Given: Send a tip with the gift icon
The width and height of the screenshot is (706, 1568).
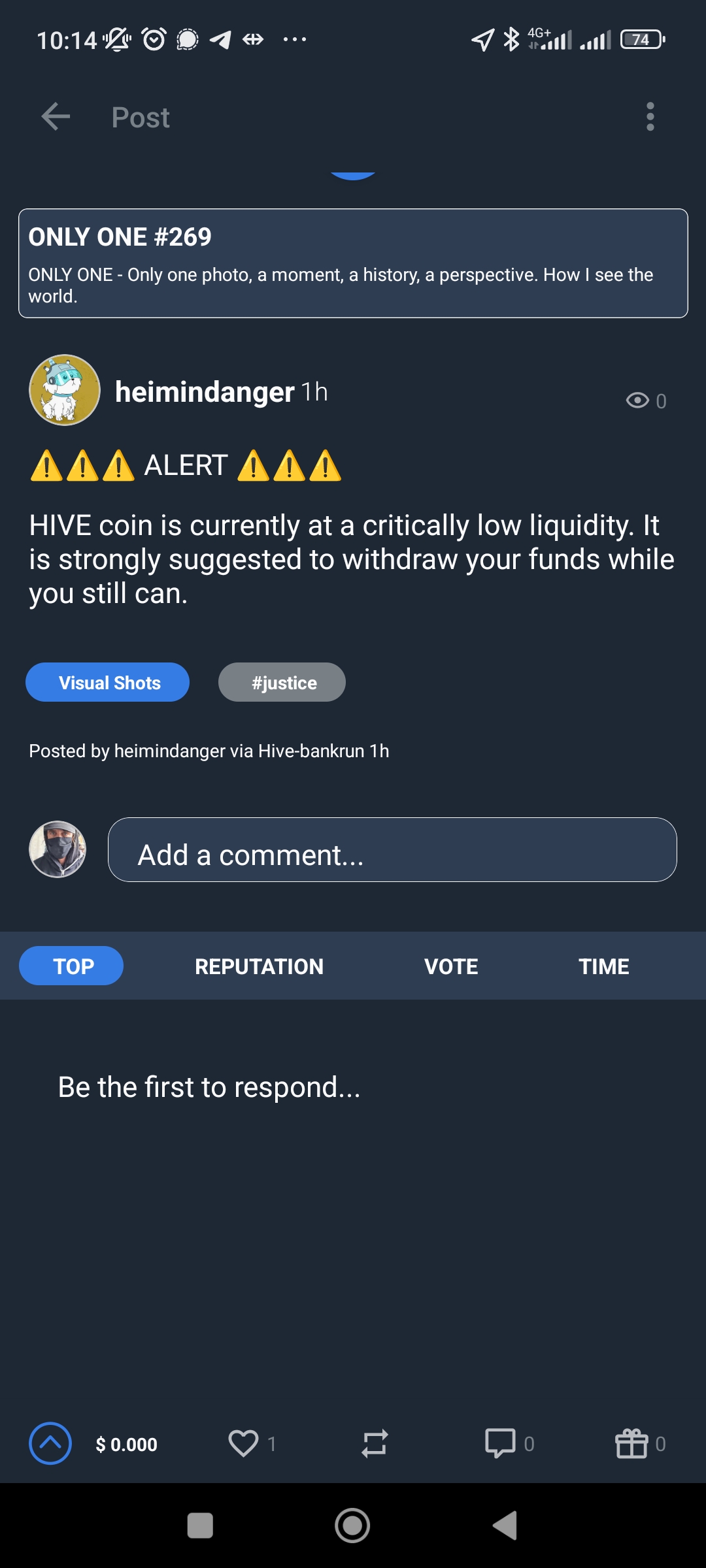Looking at the screenshot, I should pyautogui.click(x=631, y=1443).
